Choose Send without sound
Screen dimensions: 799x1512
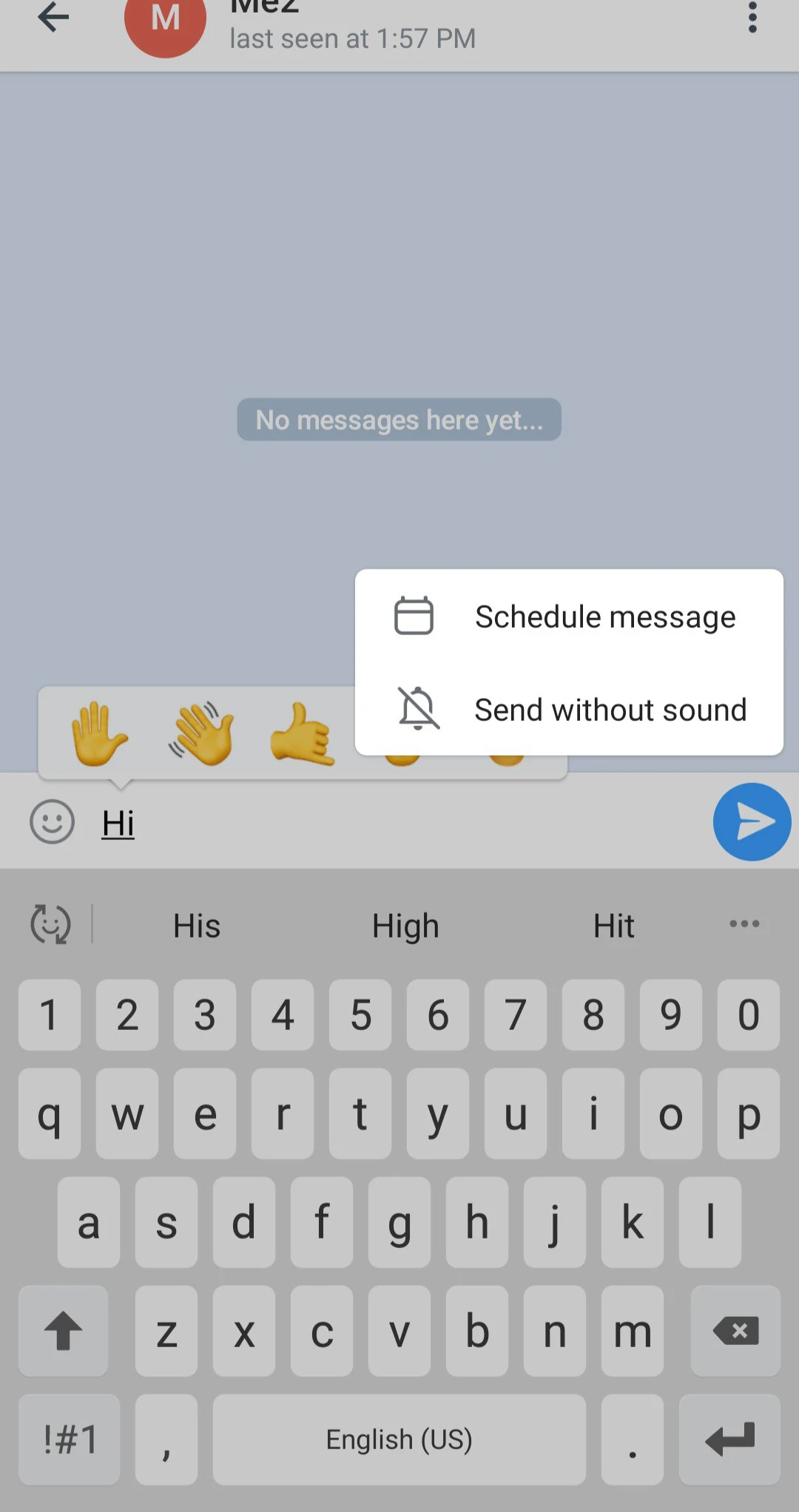tap(568, 710)
